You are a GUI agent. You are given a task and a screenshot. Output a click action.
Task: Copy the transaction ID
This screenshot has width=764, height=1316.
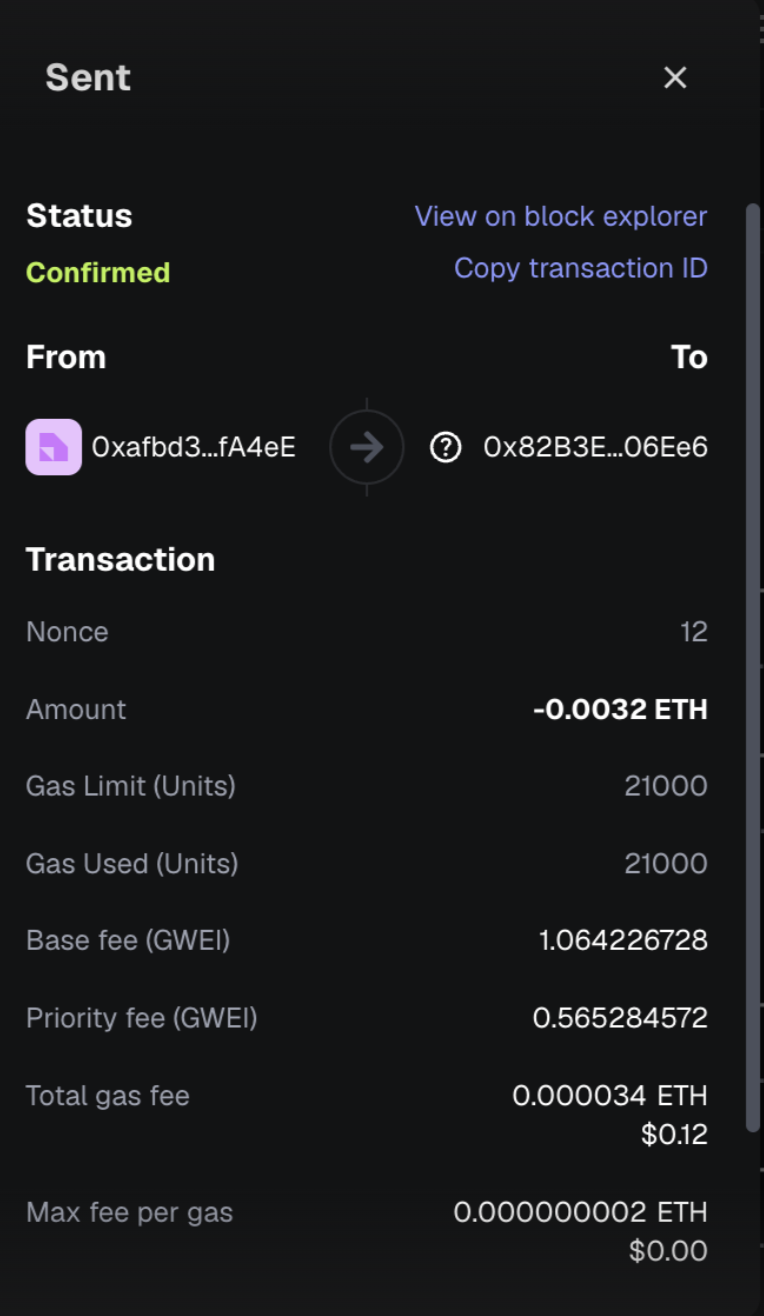coord(581,268)
